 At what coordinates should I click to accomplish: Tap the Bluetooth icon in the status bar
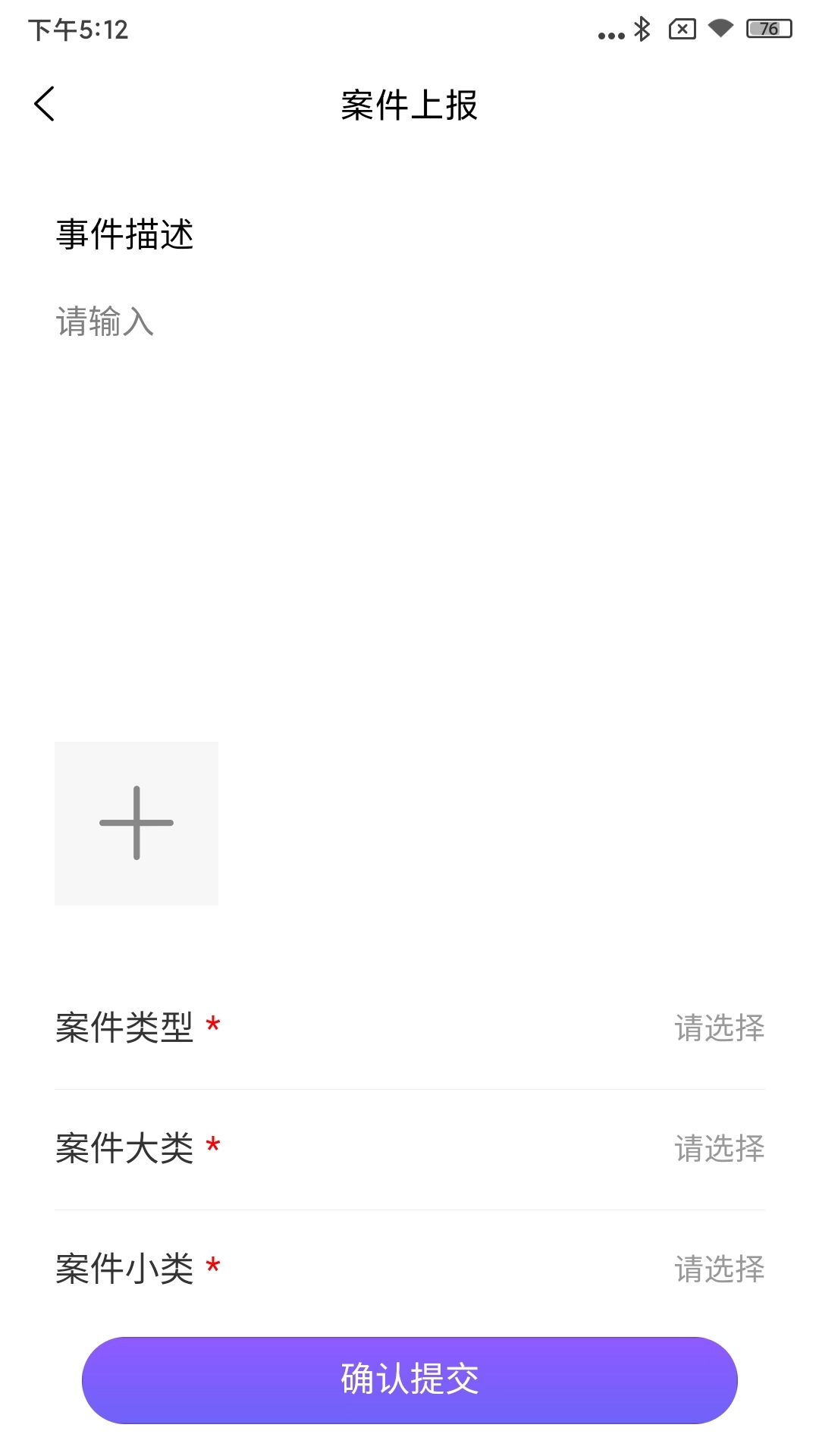(x=641, y=30)
